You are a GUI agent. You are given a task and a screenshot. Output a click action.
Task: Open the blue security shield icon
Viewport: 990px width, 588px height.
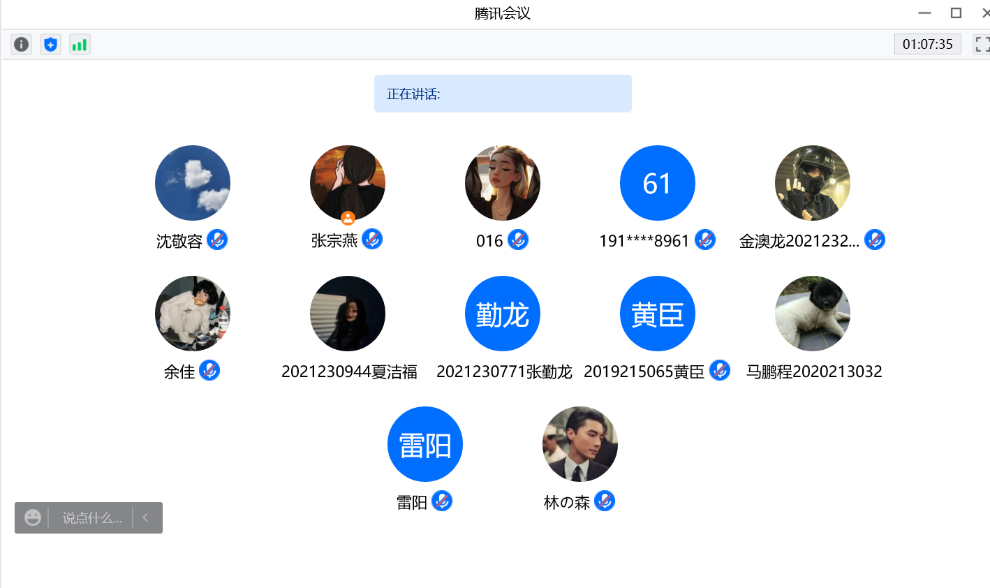tap(51, 44)
